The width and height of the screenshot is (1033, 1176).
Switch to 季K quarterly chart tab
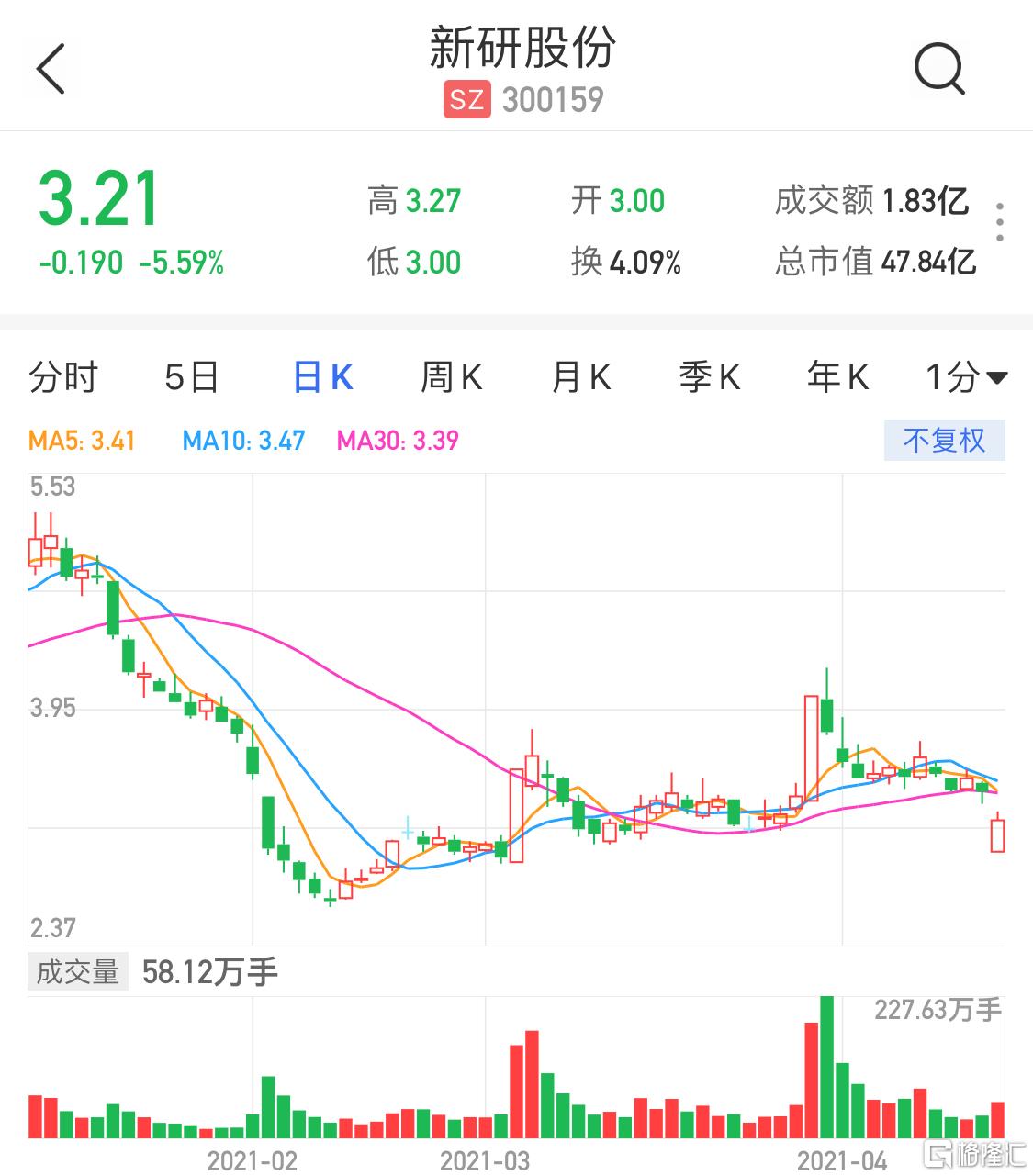(x=709, y=377)
